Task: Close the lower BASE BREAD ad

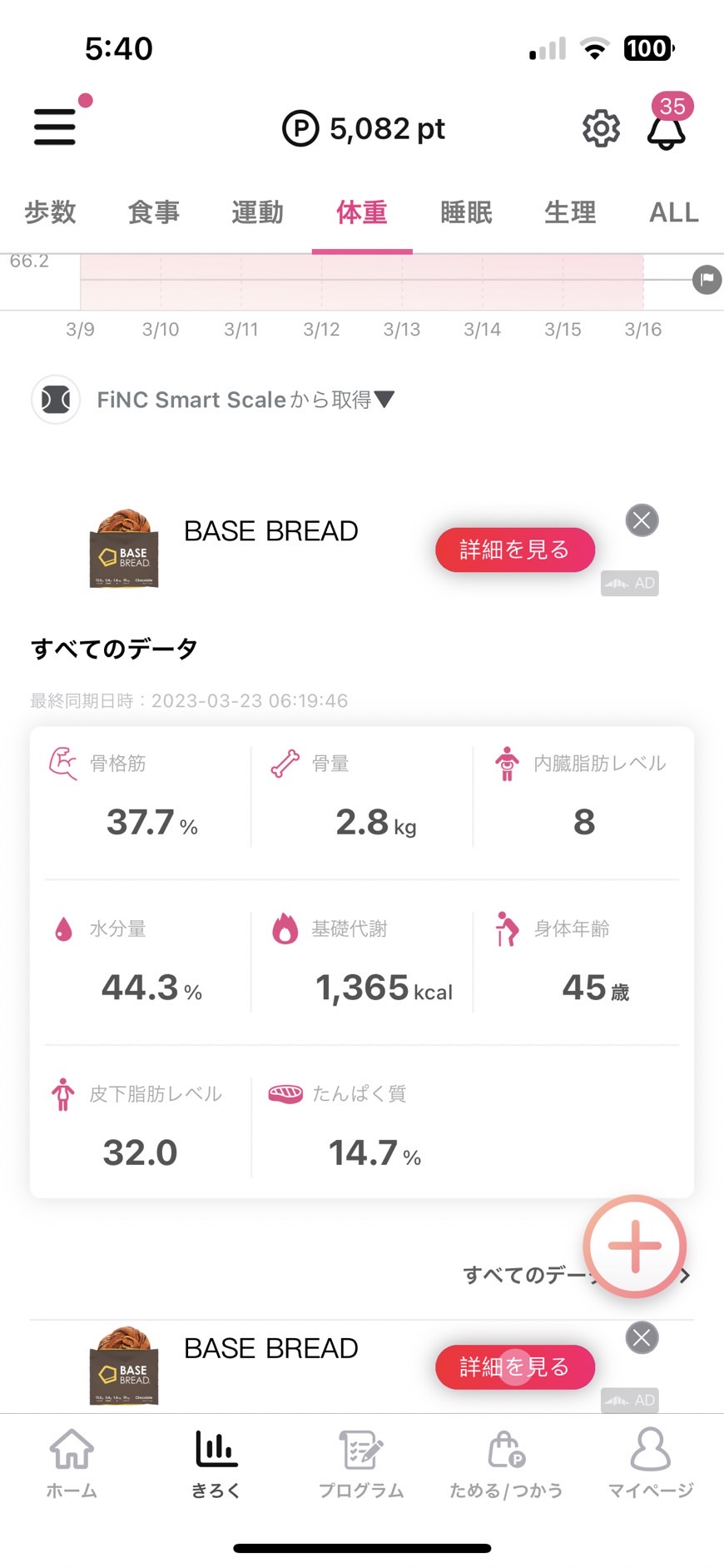Action: 642,1337
